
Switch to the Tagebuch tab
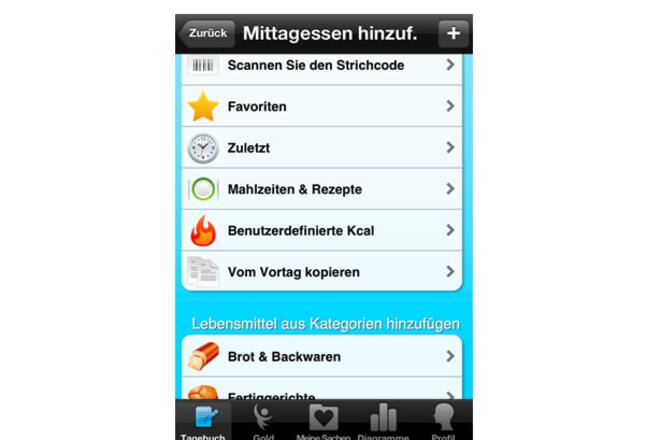(205, 421)
